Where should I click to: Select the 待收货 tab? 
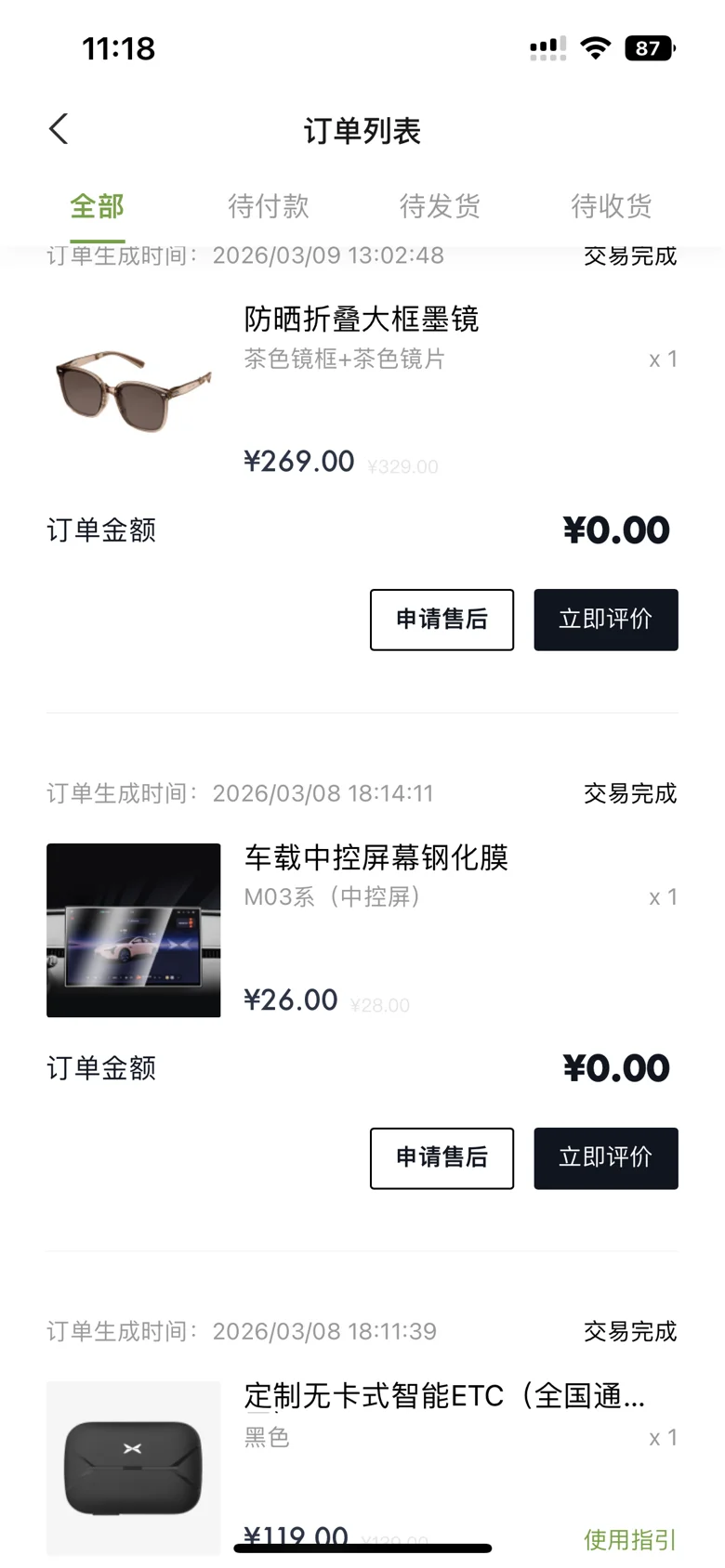click(611, 206)
